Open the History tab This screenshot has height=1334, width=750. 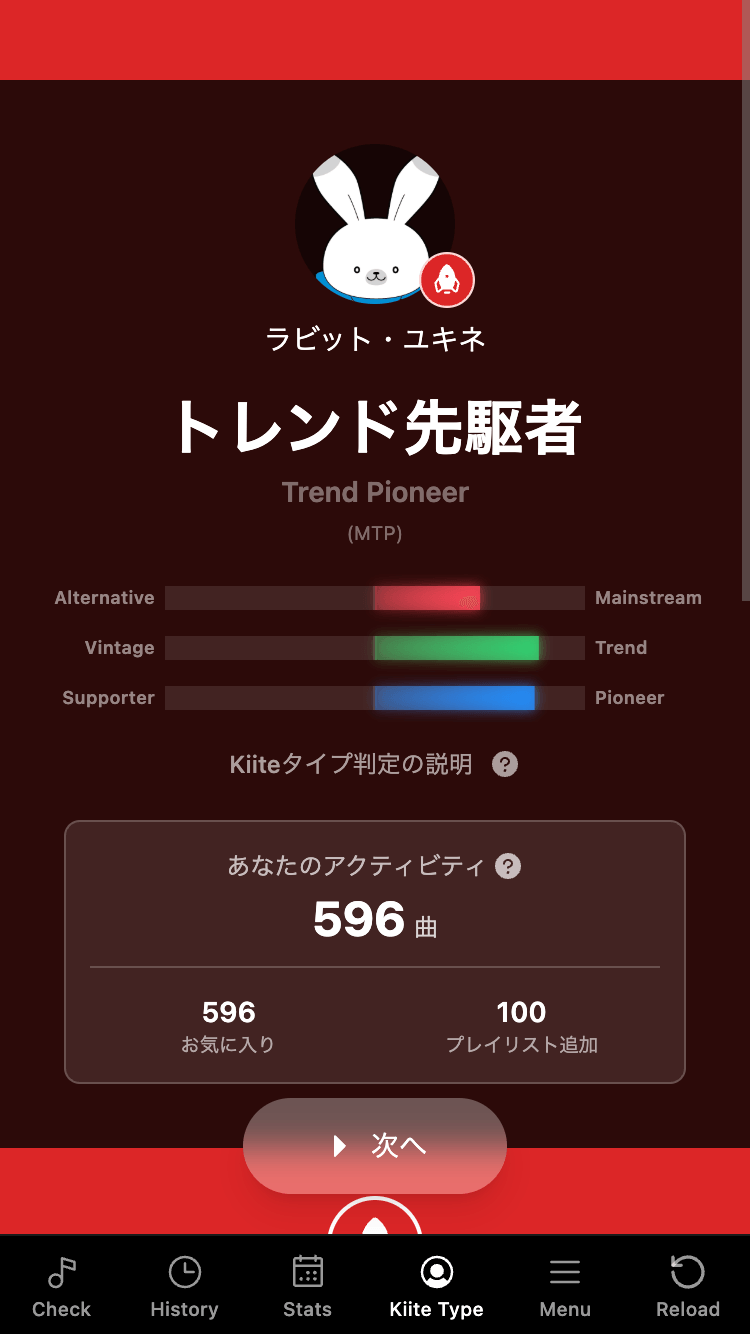coord(184,1286)
